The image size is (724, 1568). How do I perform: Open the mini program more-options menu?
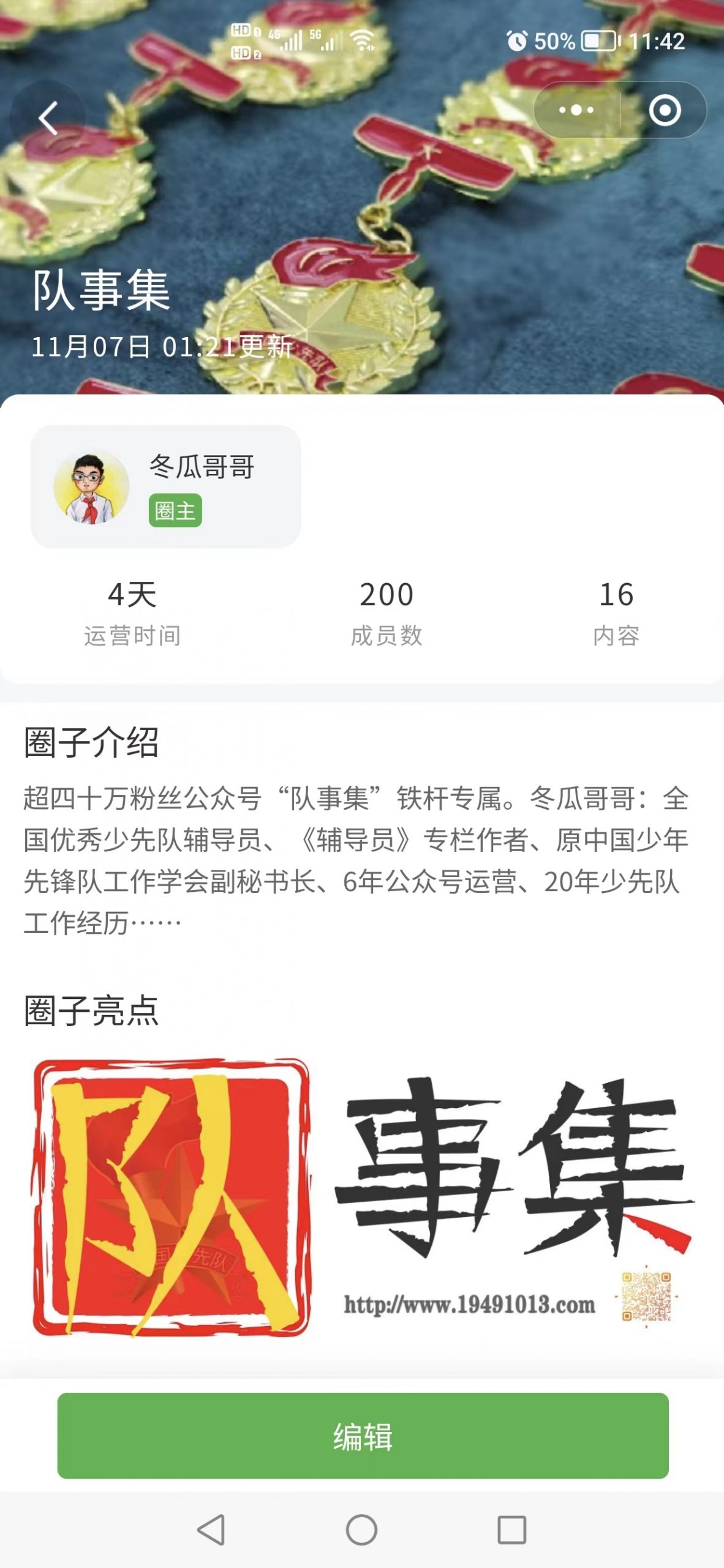tap(576, 110)
